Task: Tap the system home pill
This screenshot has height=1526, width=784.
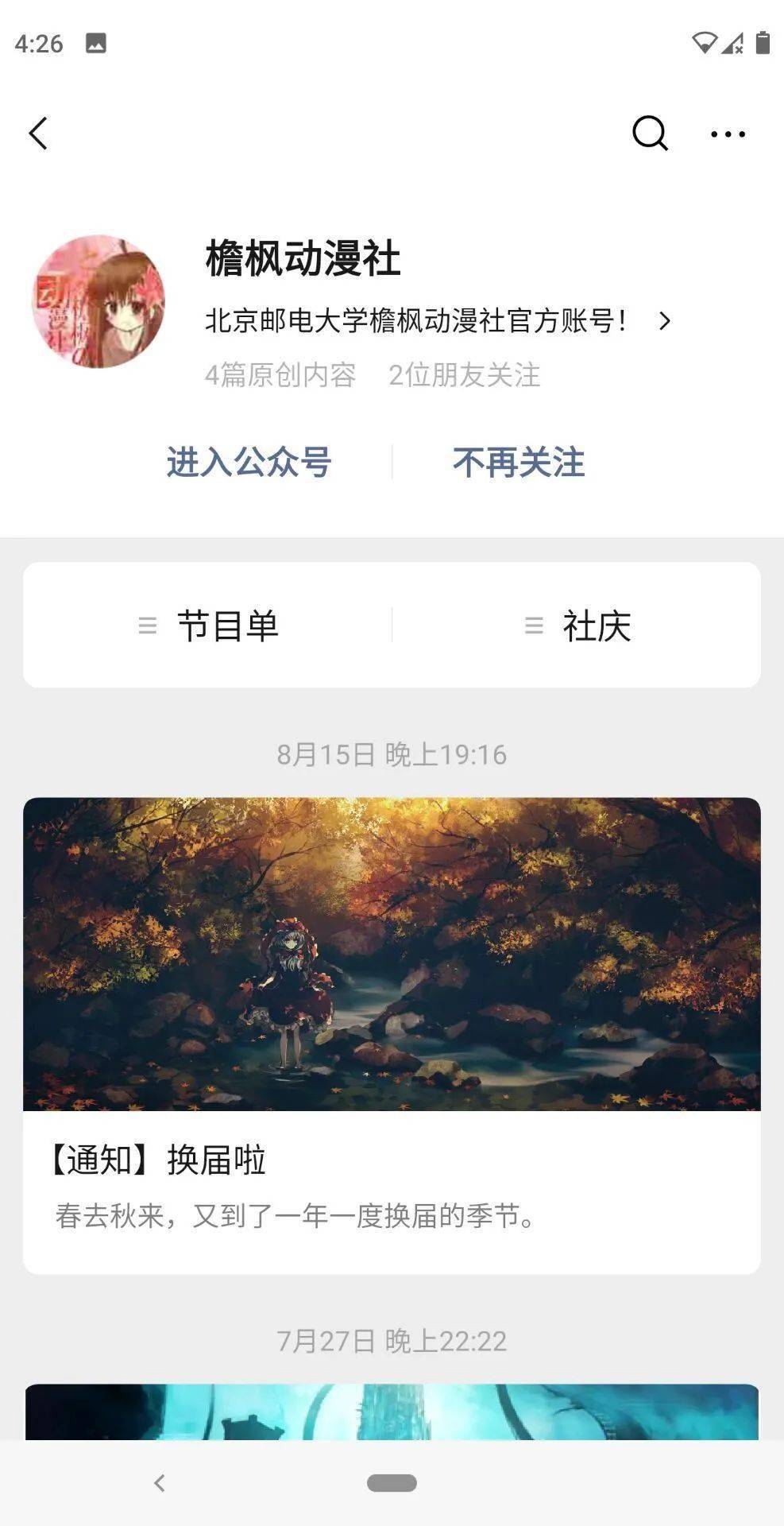Action: tap(392, 1483)
